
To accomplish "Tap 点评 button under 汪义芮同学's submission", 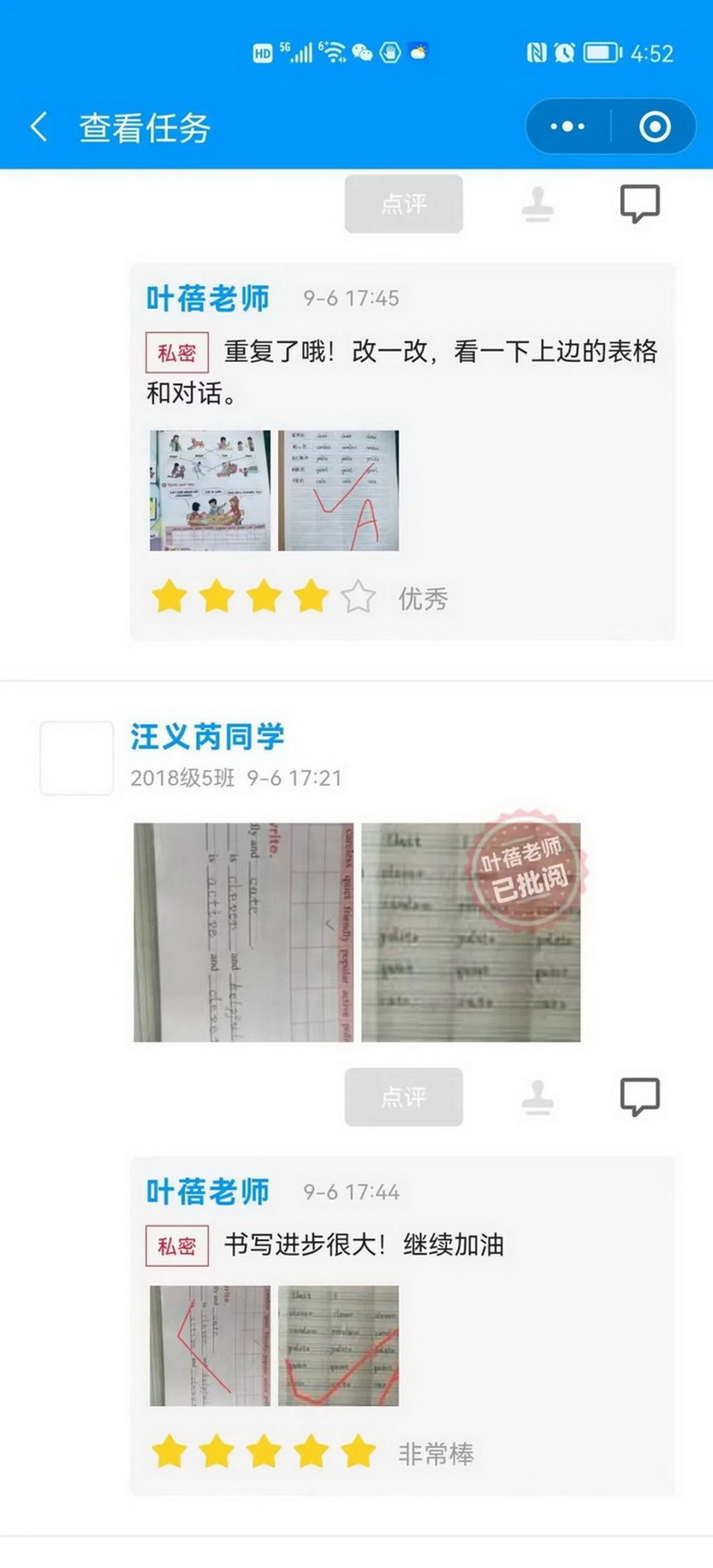I will (x=404, y=1097).
